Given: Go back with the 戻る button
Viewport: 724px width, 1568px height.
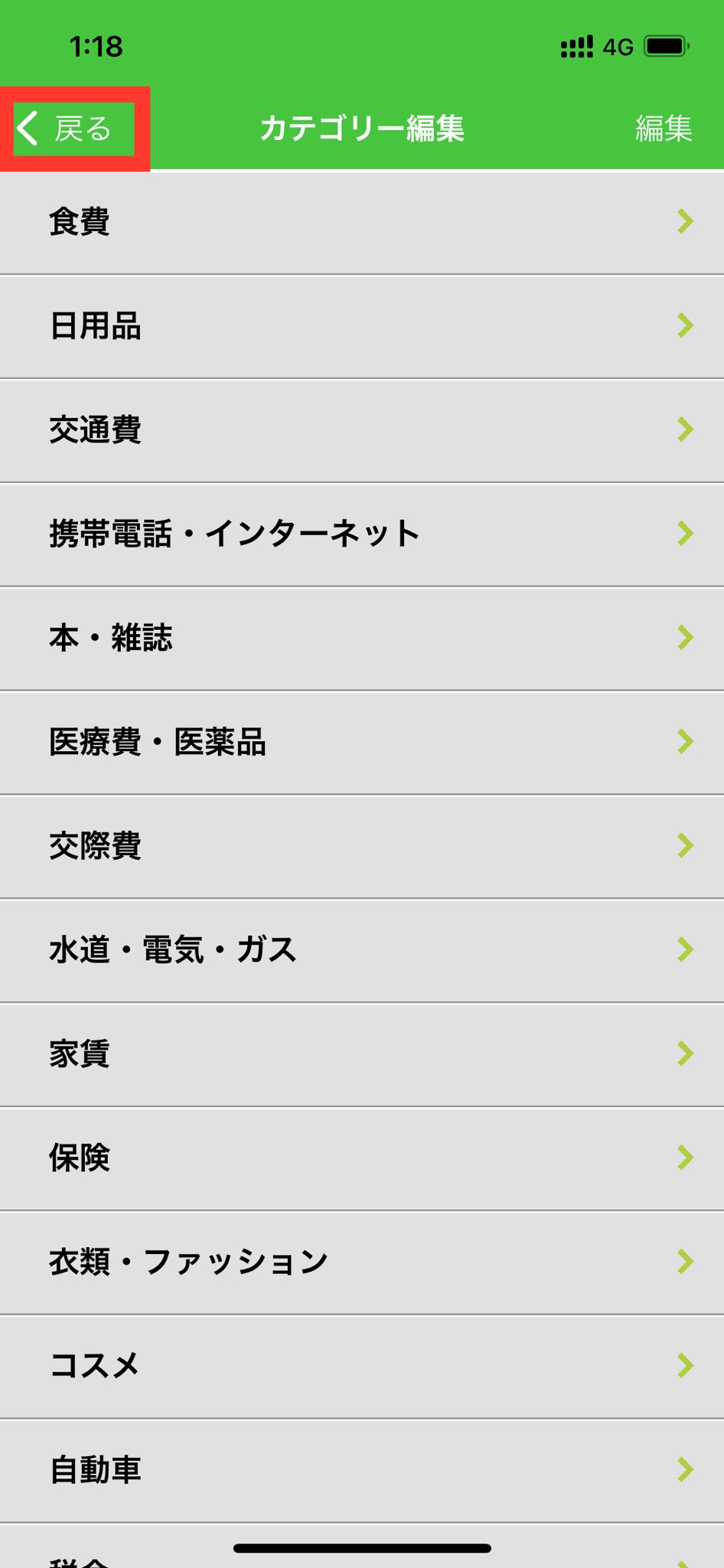Looking at the screenshot, I should pos(73,129).
